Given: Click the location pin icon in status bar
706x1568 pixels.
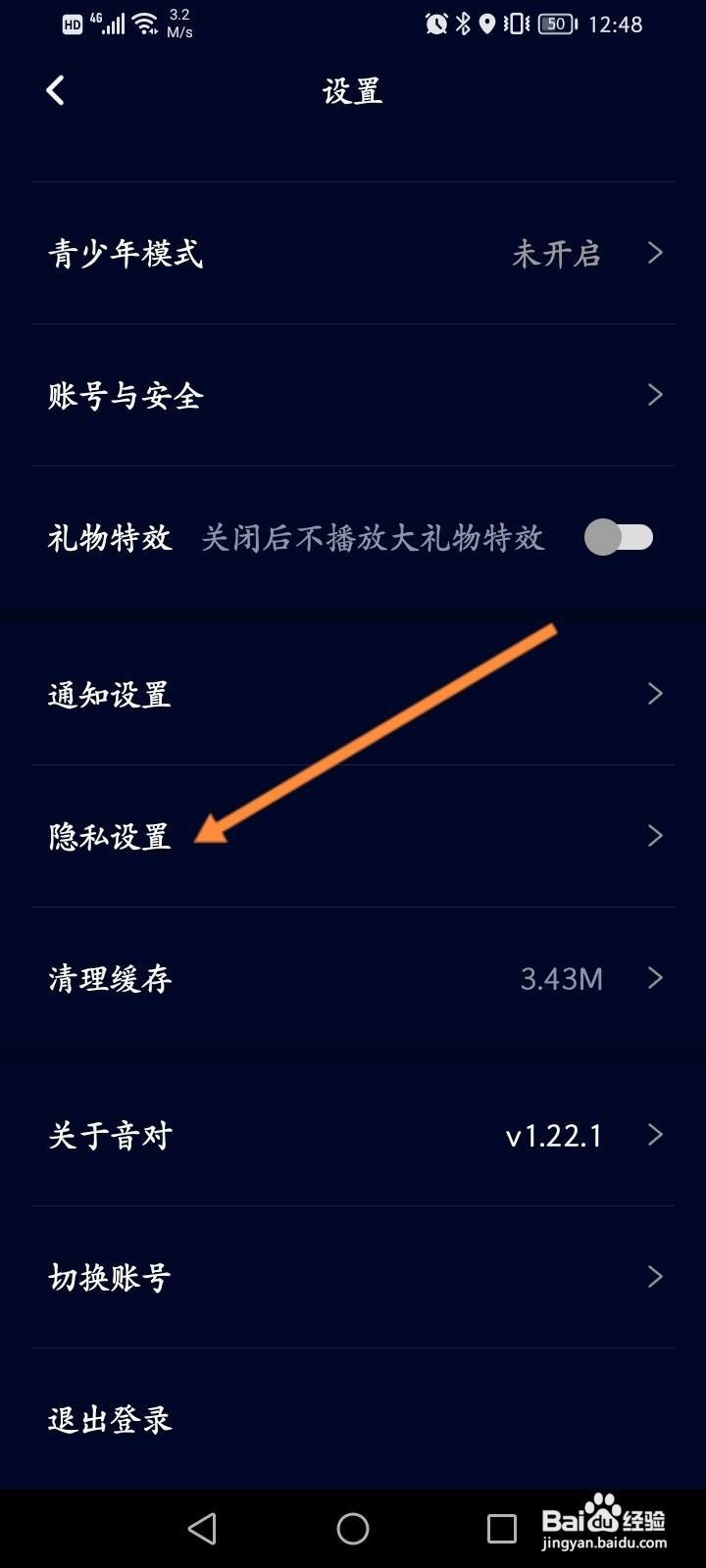Looking at the screenshot, I should point(486,24).
